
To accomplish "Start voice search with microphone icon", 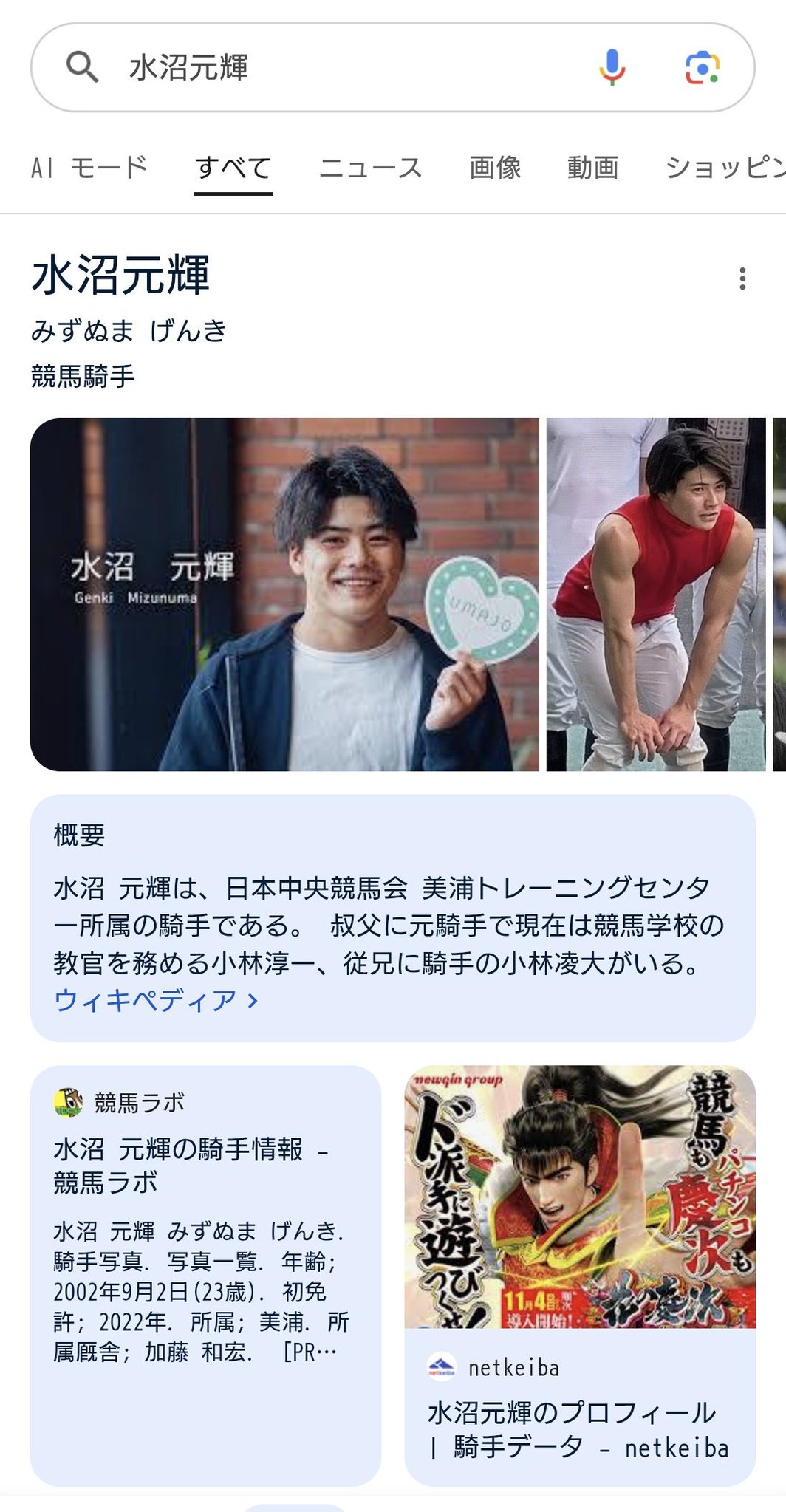I will point(612,67).
